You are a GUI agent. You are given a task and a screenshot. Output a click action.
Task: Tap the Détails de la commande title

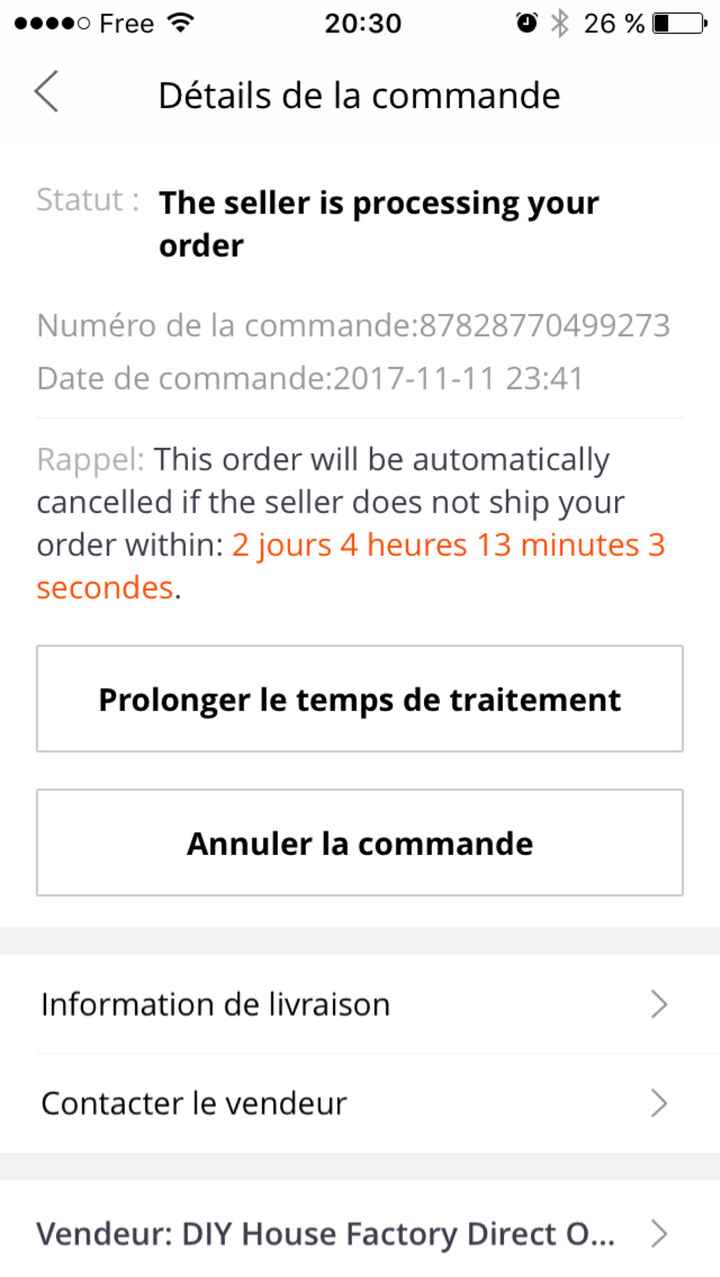[x=359, y=95]
